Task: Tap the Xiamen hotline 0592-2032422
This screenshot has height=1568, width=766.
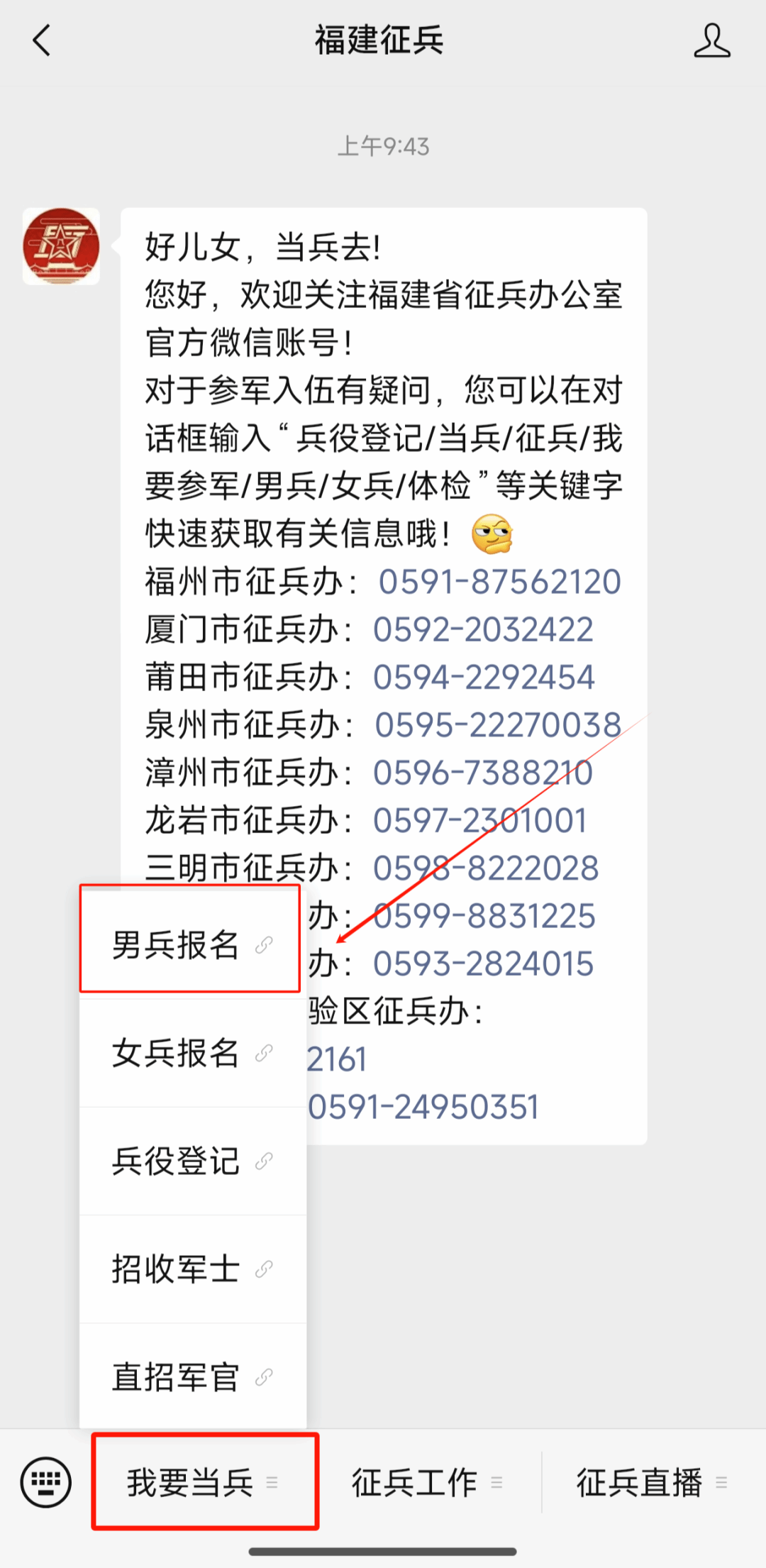Action: tap(484, 629)
